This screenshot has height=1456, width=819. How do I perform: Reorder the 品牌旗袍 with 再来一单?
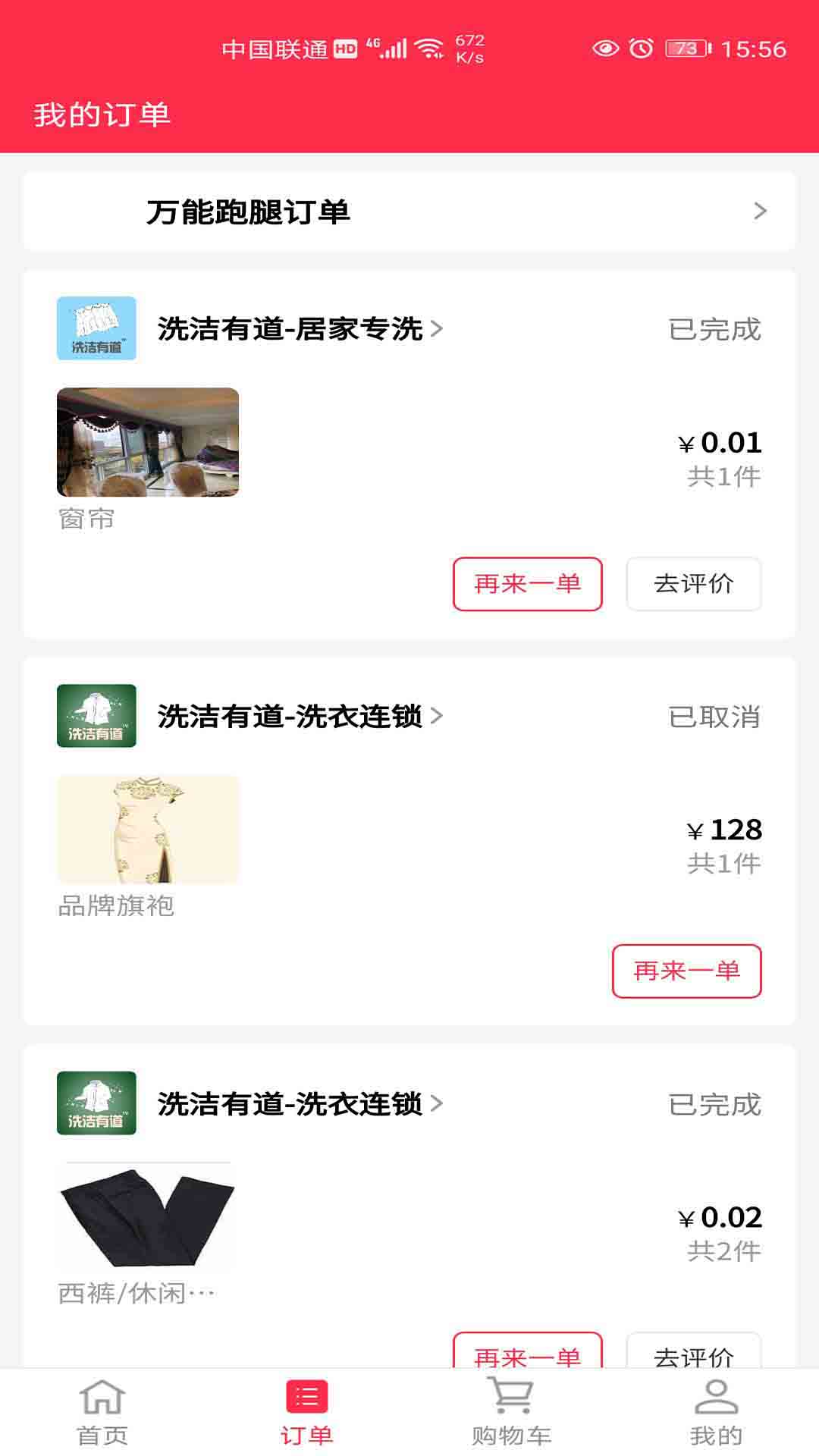tap(686, 971)
